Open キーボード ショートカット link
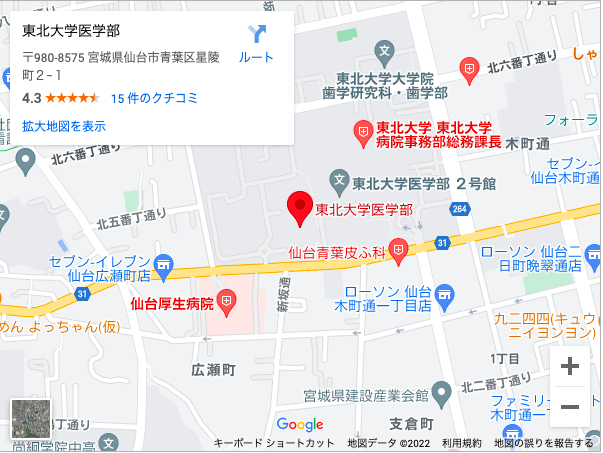This screenshot has height=453, width=603. [273, 443]
